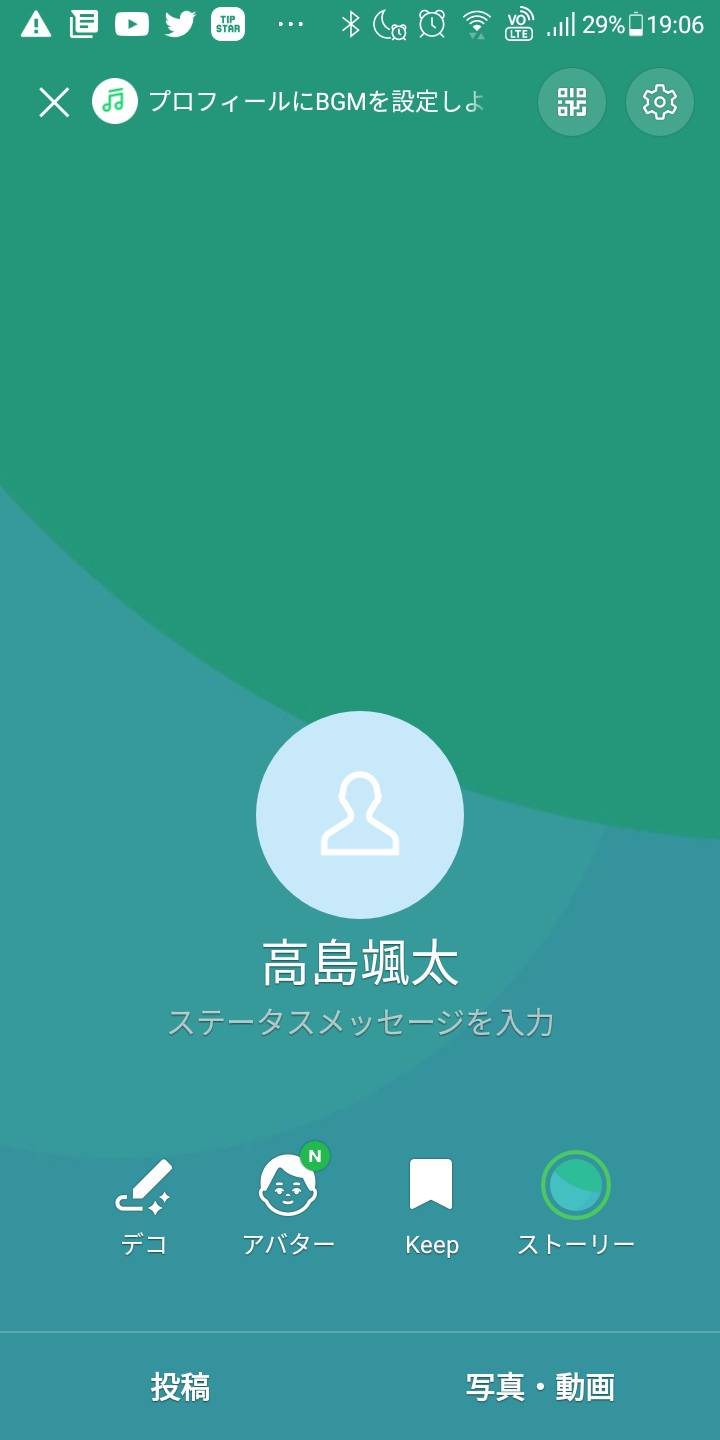
Task: Open the デコ decoration tool
Action: (144, 1205)
